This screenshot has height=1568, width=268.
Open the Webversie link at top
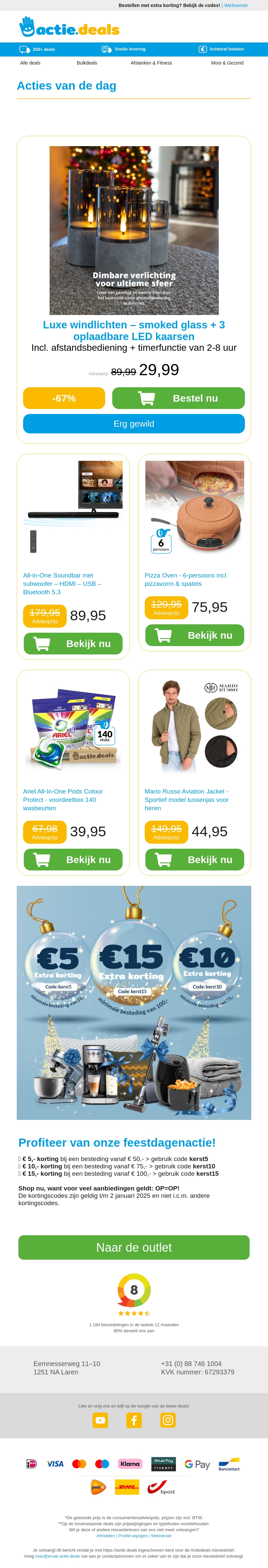[236, 5]
